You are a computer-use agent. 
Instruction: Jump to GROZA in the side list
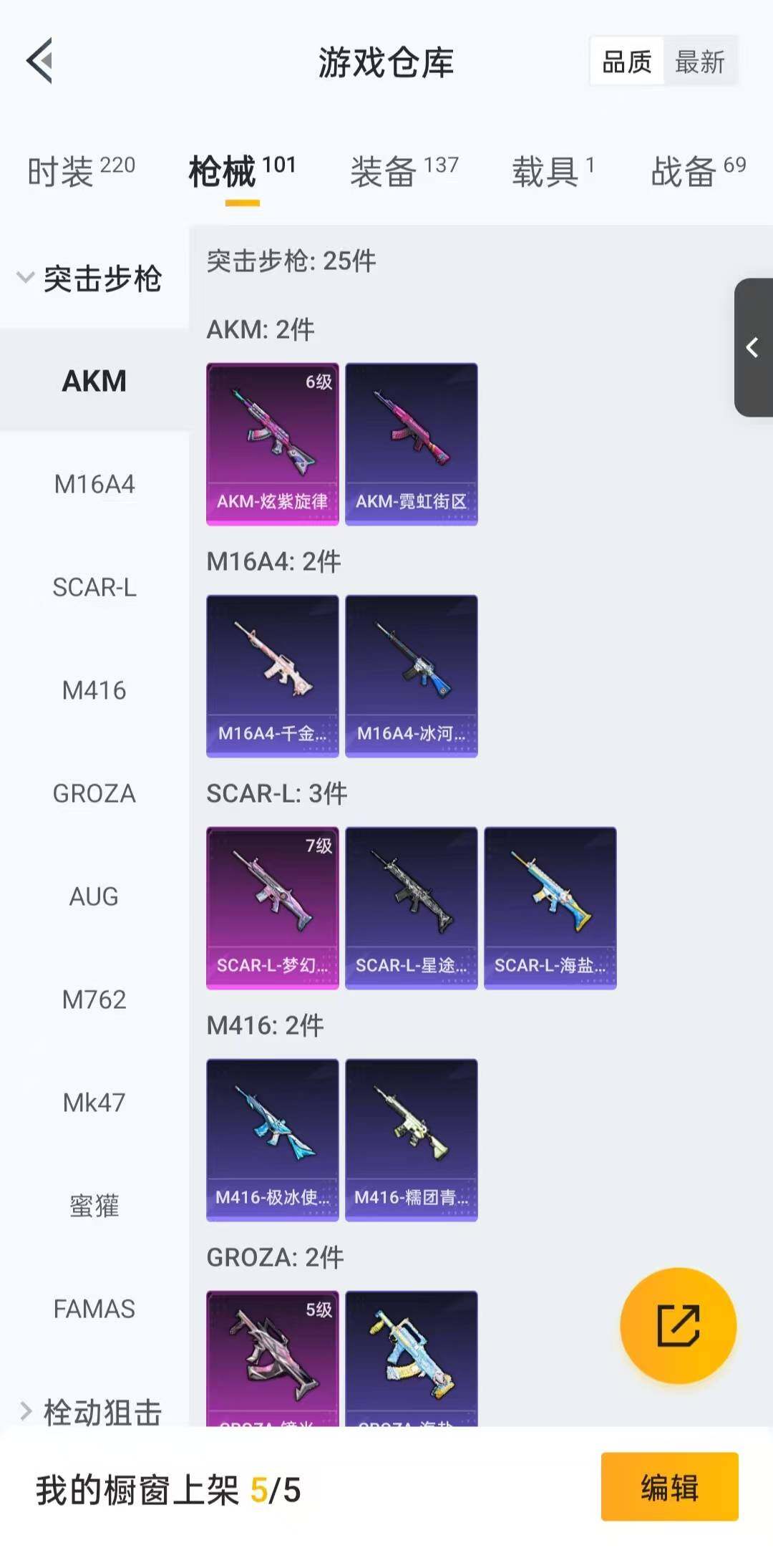[94, 793]
